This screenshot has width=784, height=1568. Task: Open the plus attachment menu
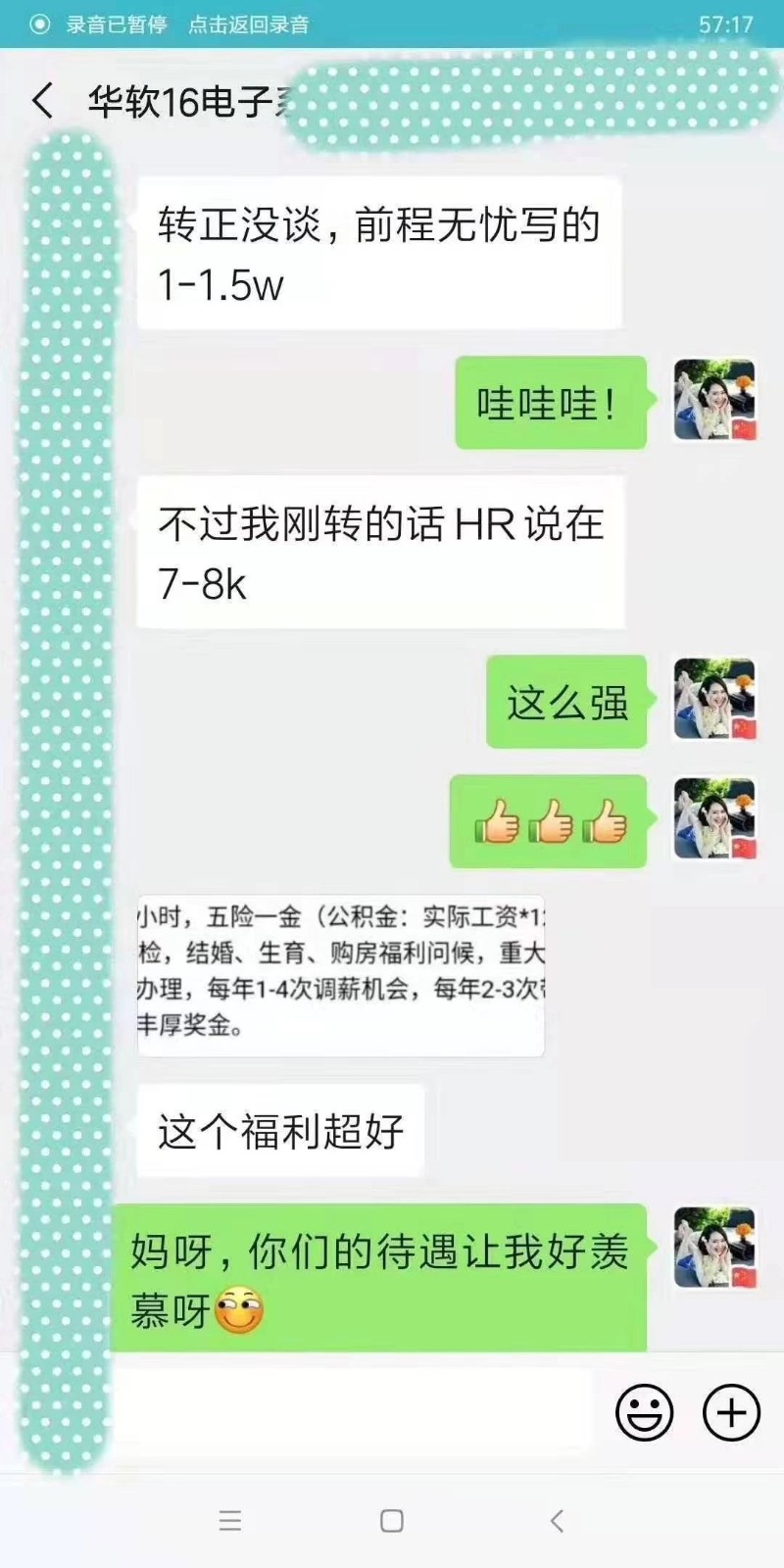[x=731, y=1412]
